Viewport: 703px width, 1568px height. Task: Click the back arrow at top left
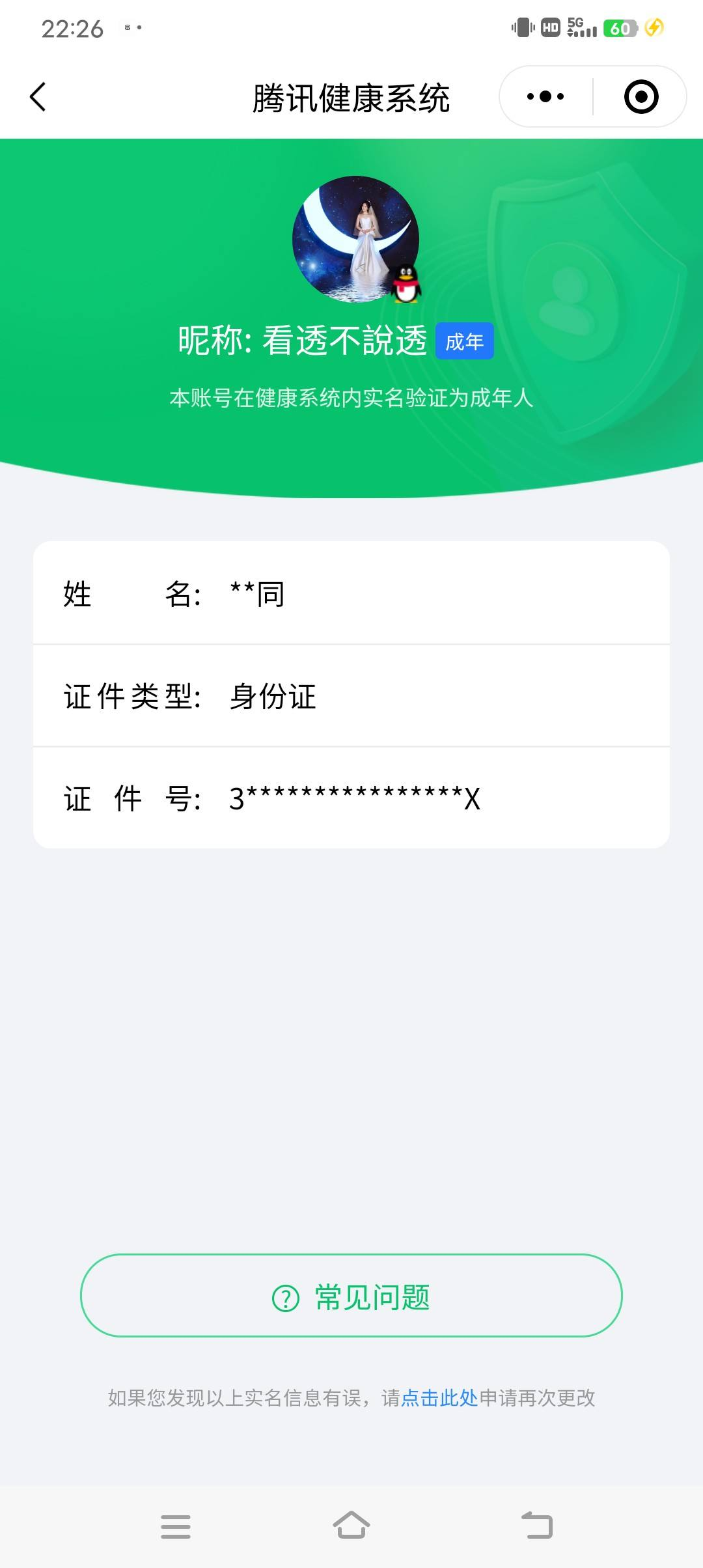[37, 96]
